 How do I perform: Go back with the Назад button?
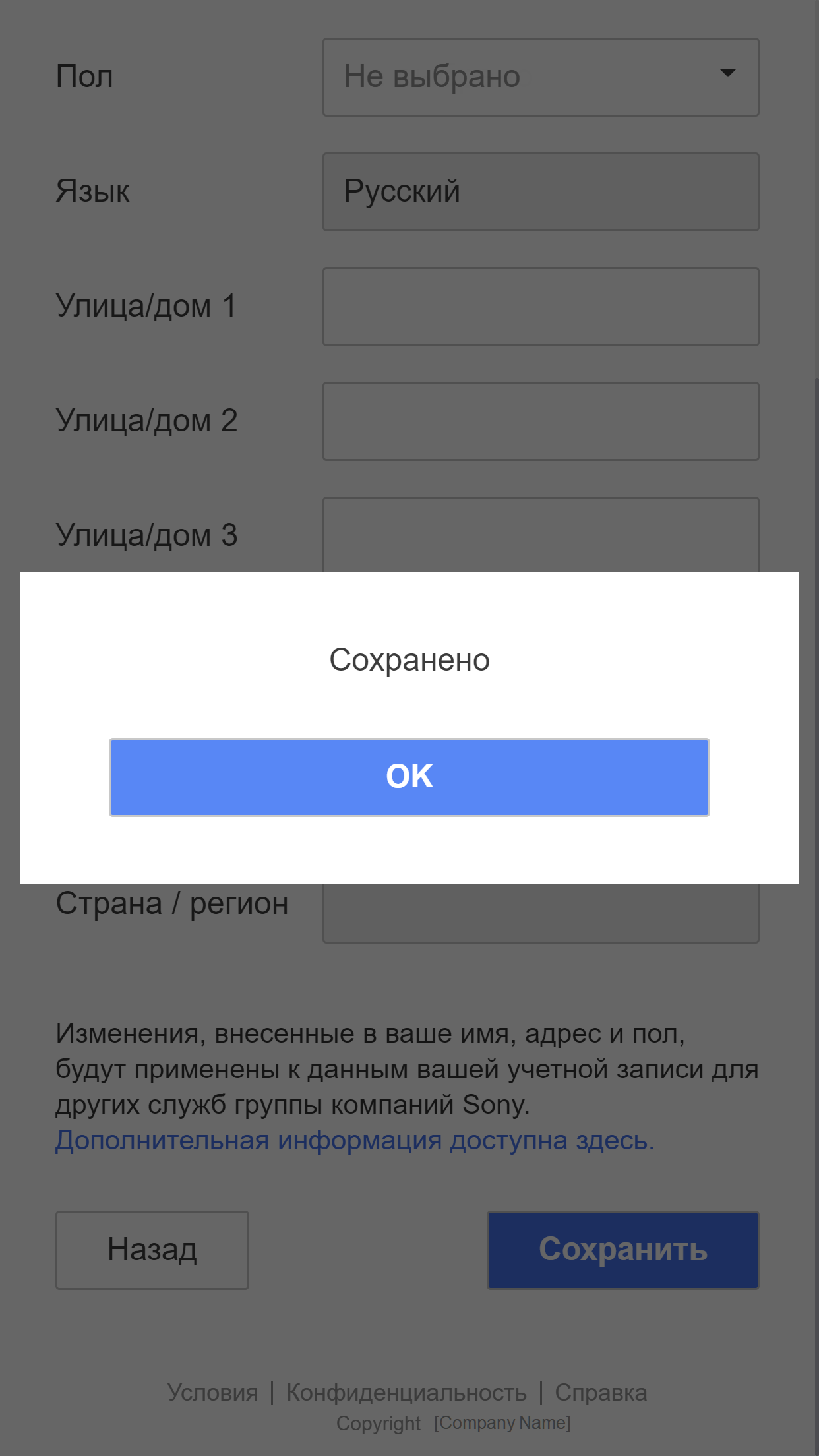point(152,1250)
